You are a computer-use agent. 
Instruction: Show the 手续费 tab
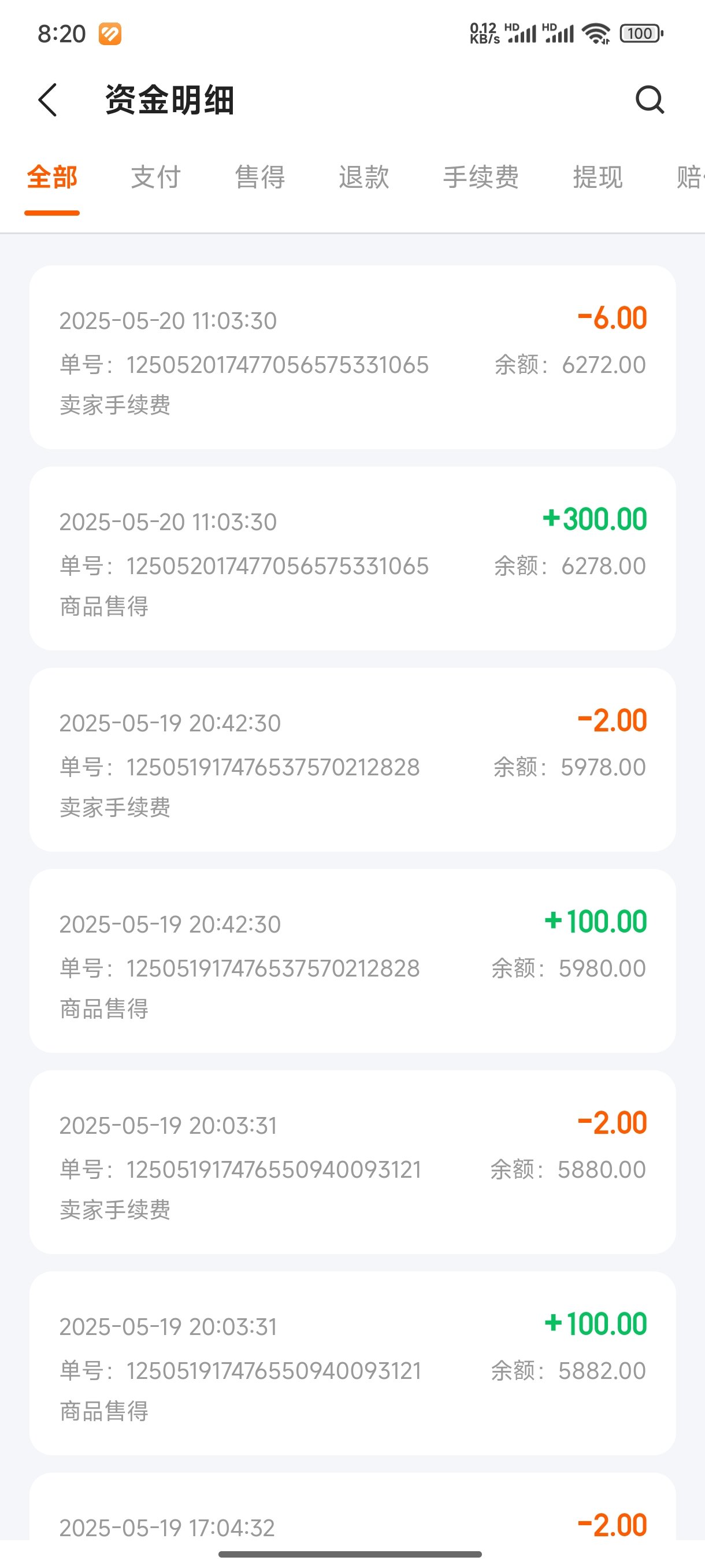click(481, 177)
